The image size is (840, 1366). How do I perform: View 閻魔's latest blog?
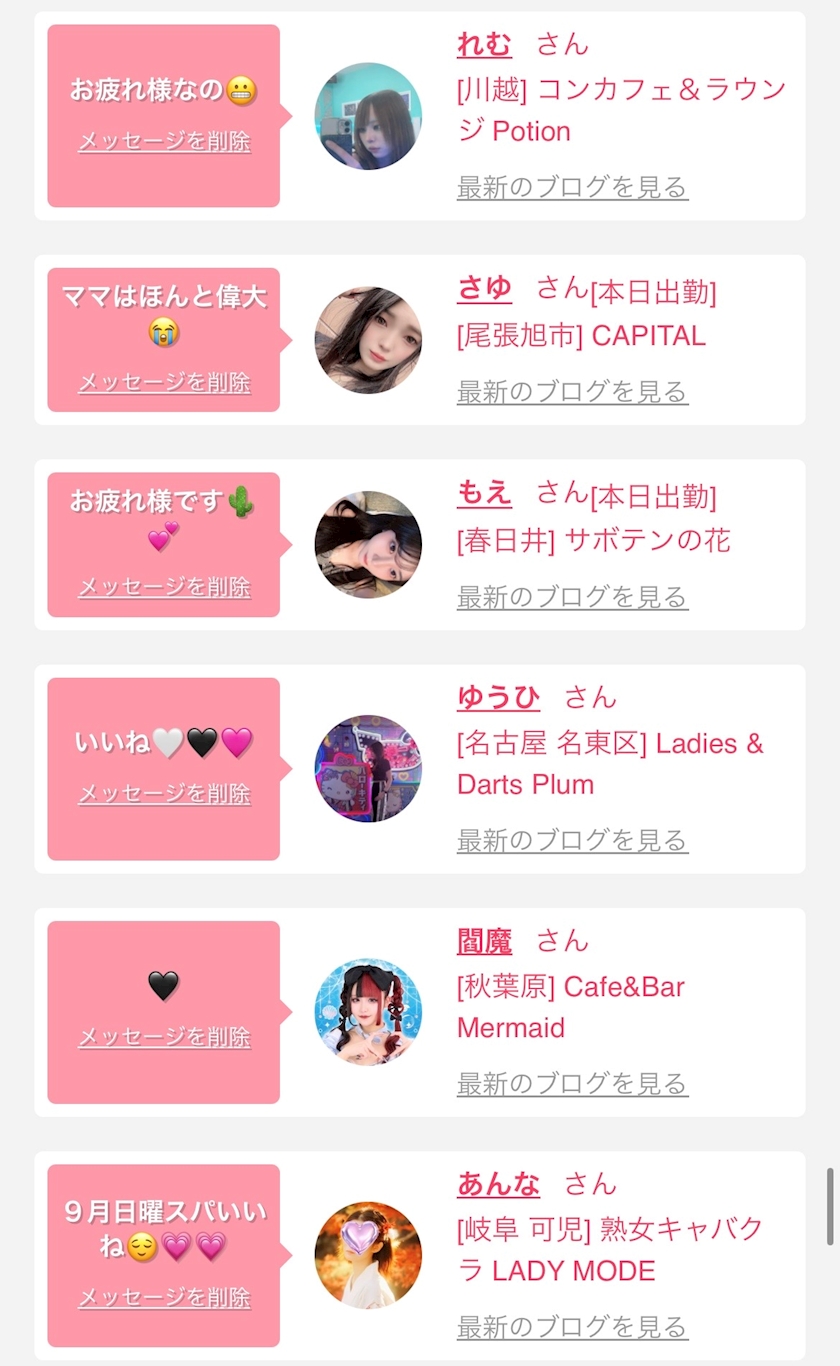coord(572,1084)
